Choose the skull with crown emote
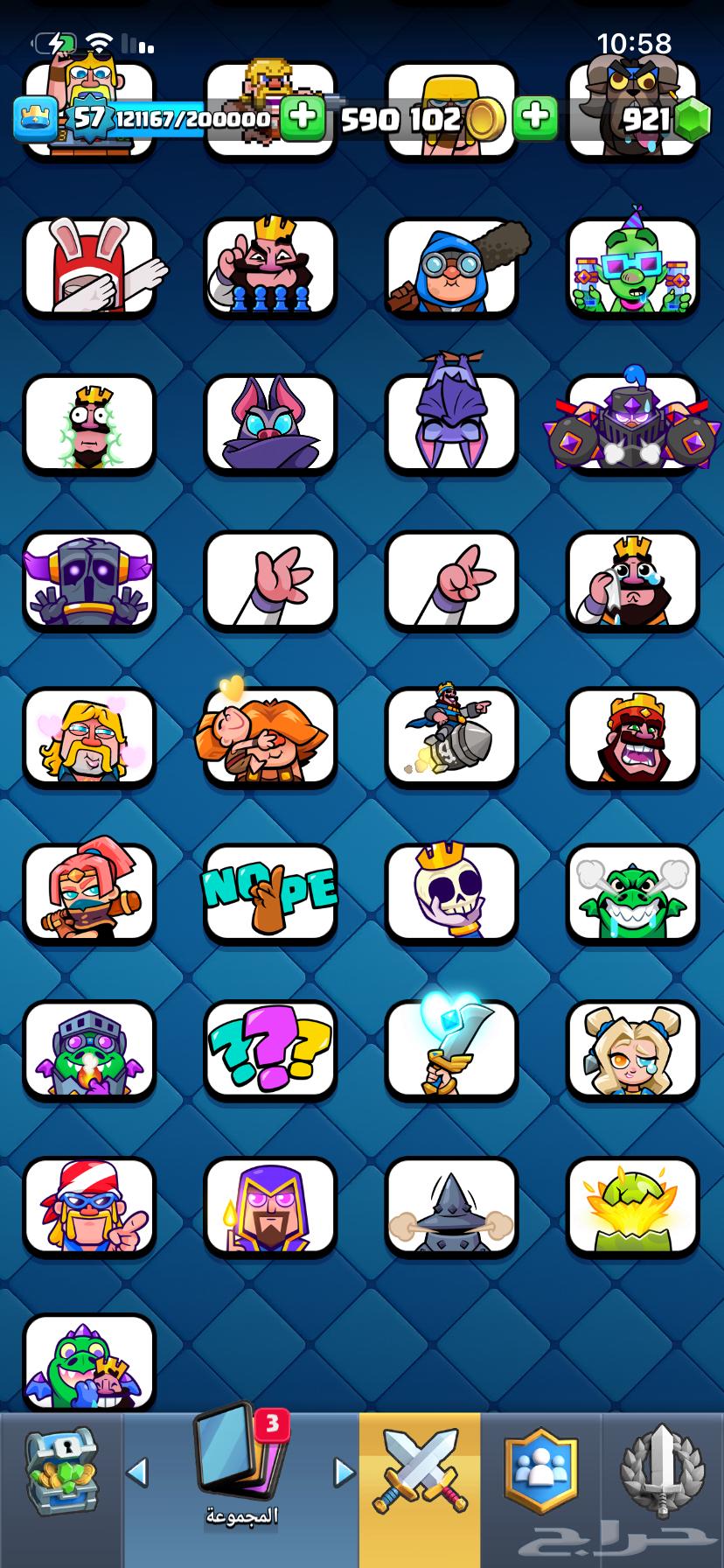Viewport: 724px width, 1568px height. (x=451, y=892)
